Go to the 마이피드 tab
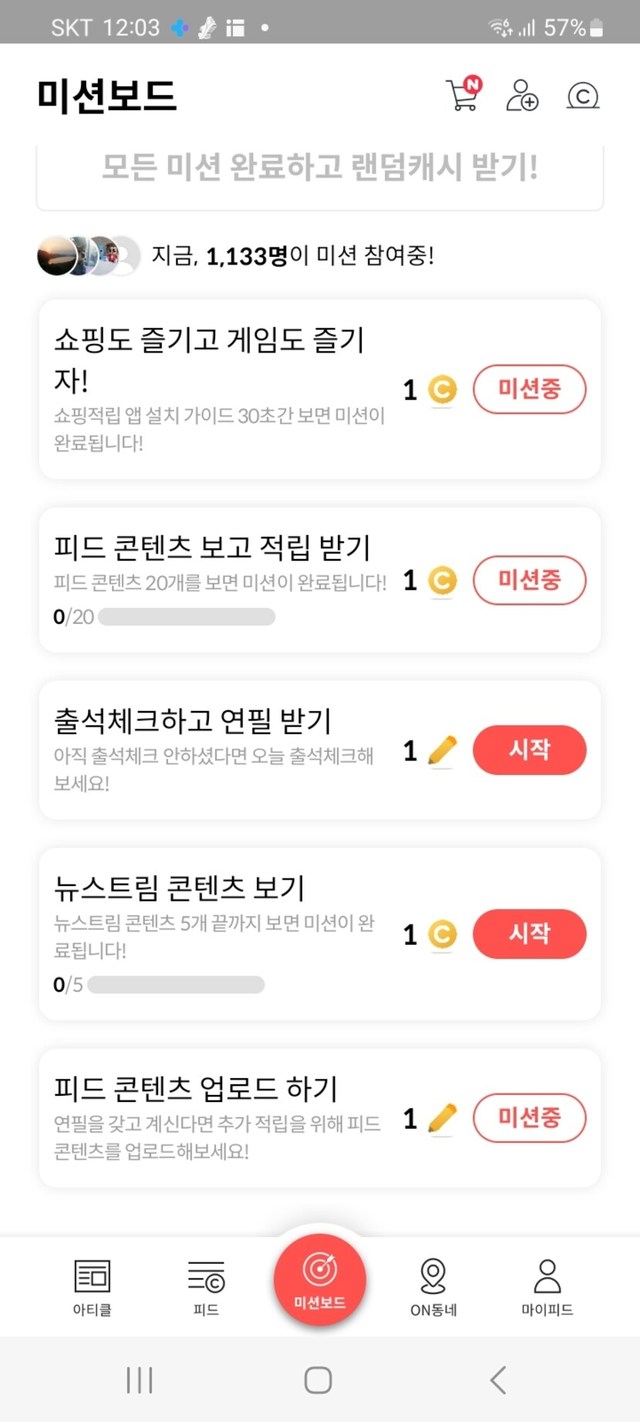640x1422 pixels. 547,1287
